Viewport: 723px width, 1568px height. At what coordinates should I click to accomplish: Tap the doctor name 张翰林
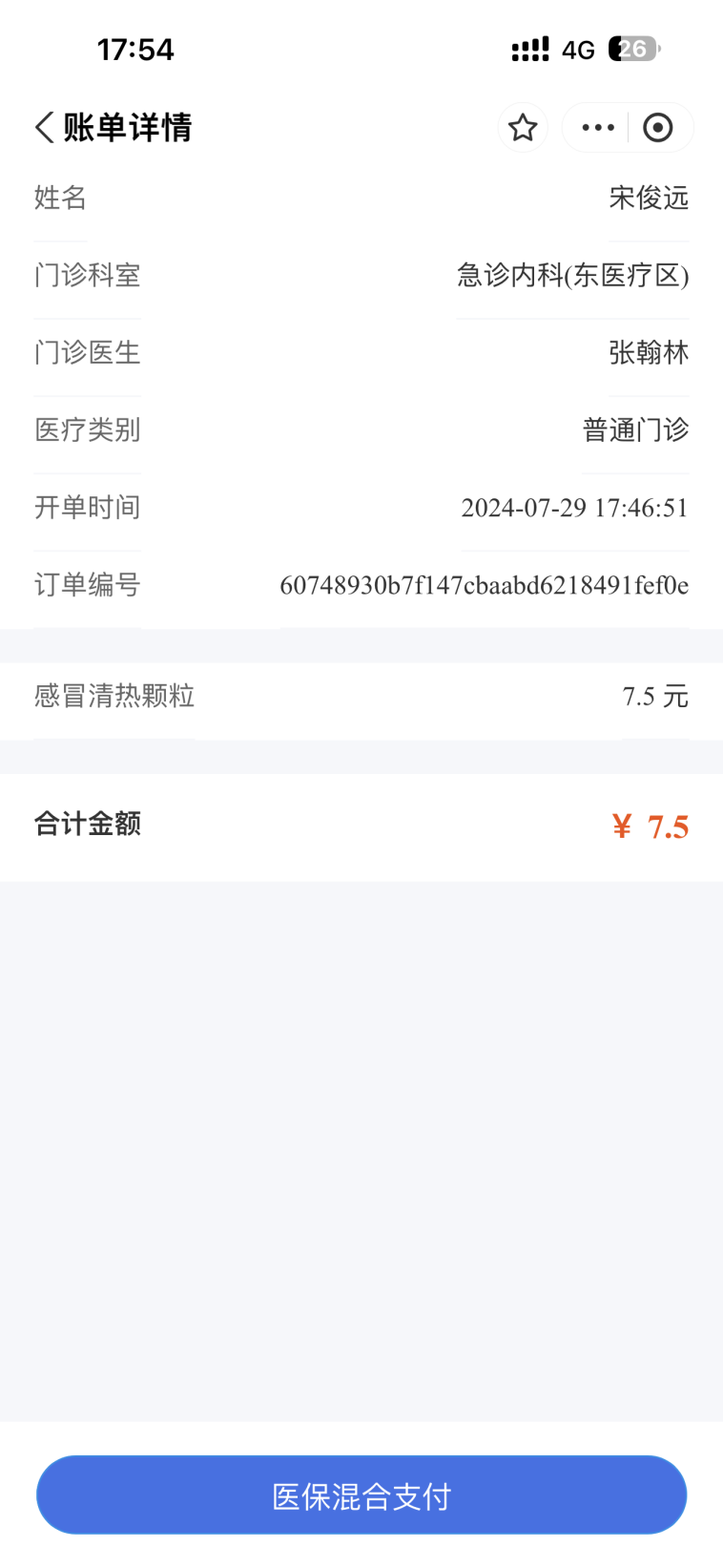(651, 352)
